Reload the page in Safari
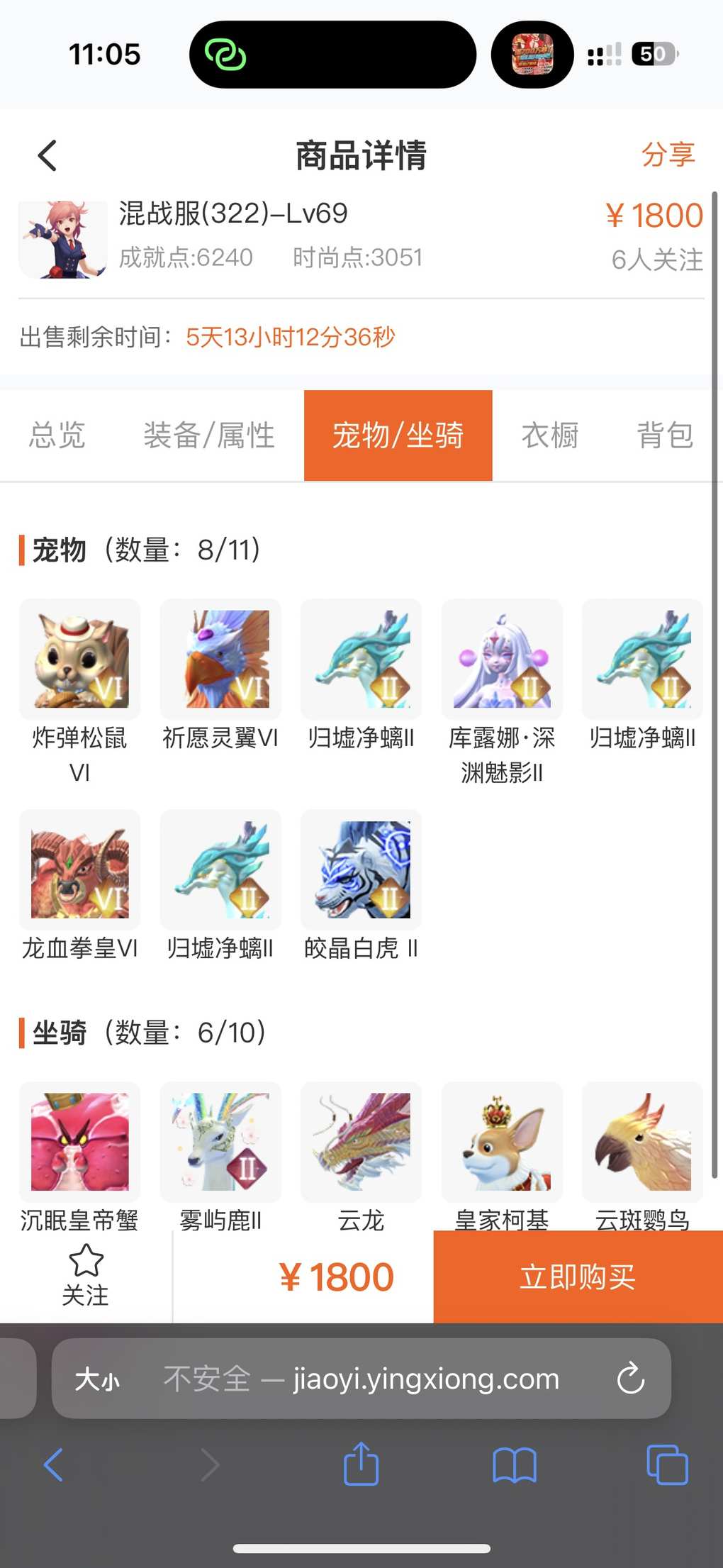 click(630, 1379)
